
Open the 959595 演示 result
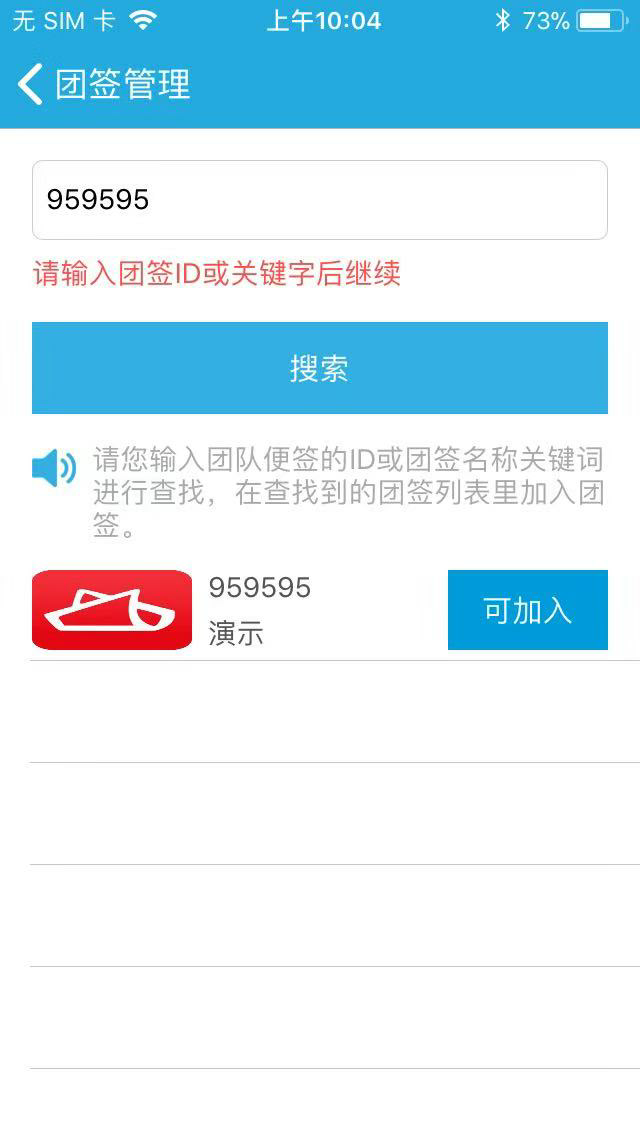[260, 610]
